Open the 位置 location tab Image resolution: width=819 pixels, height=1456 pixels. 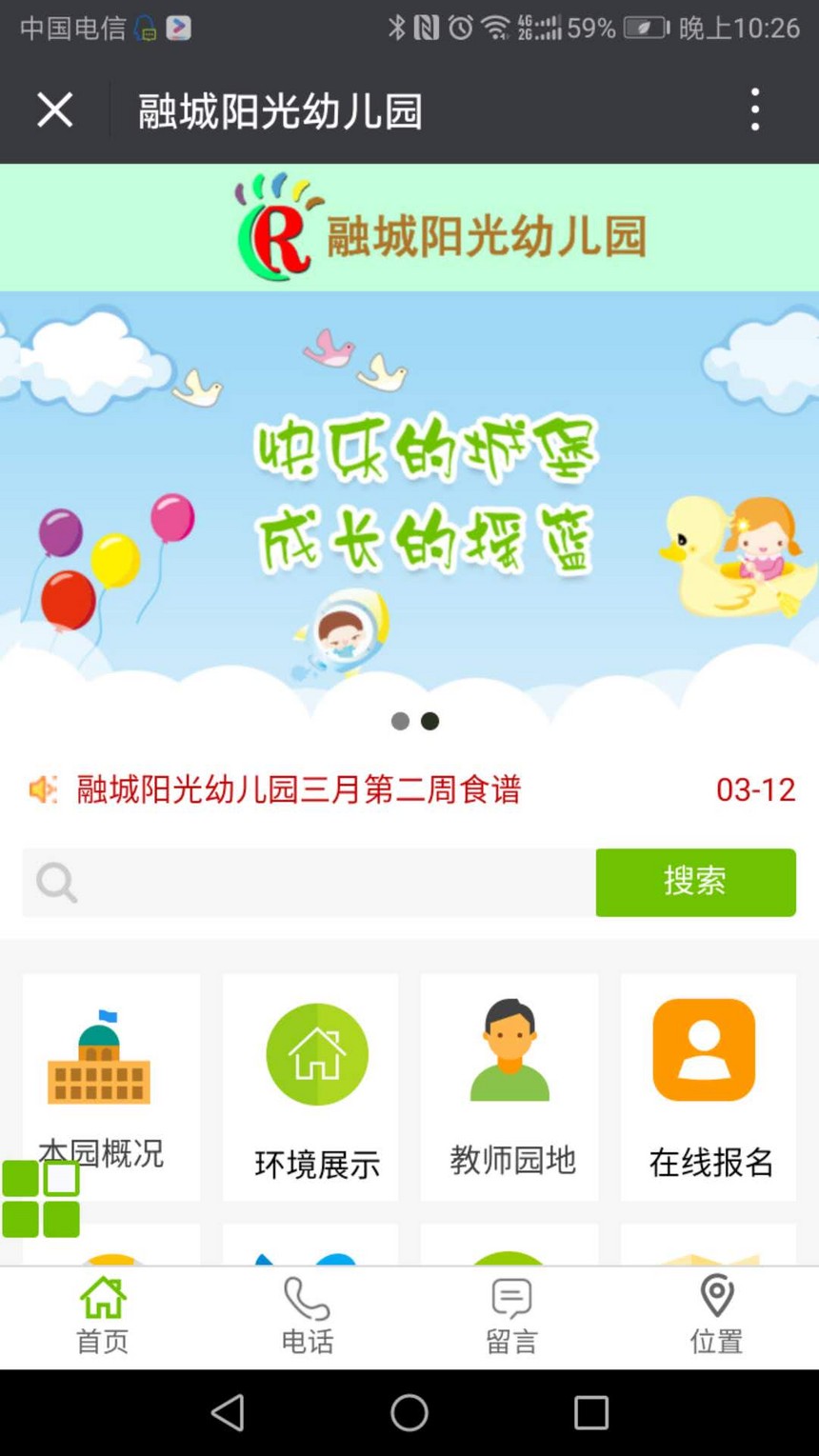[716, 1317]
